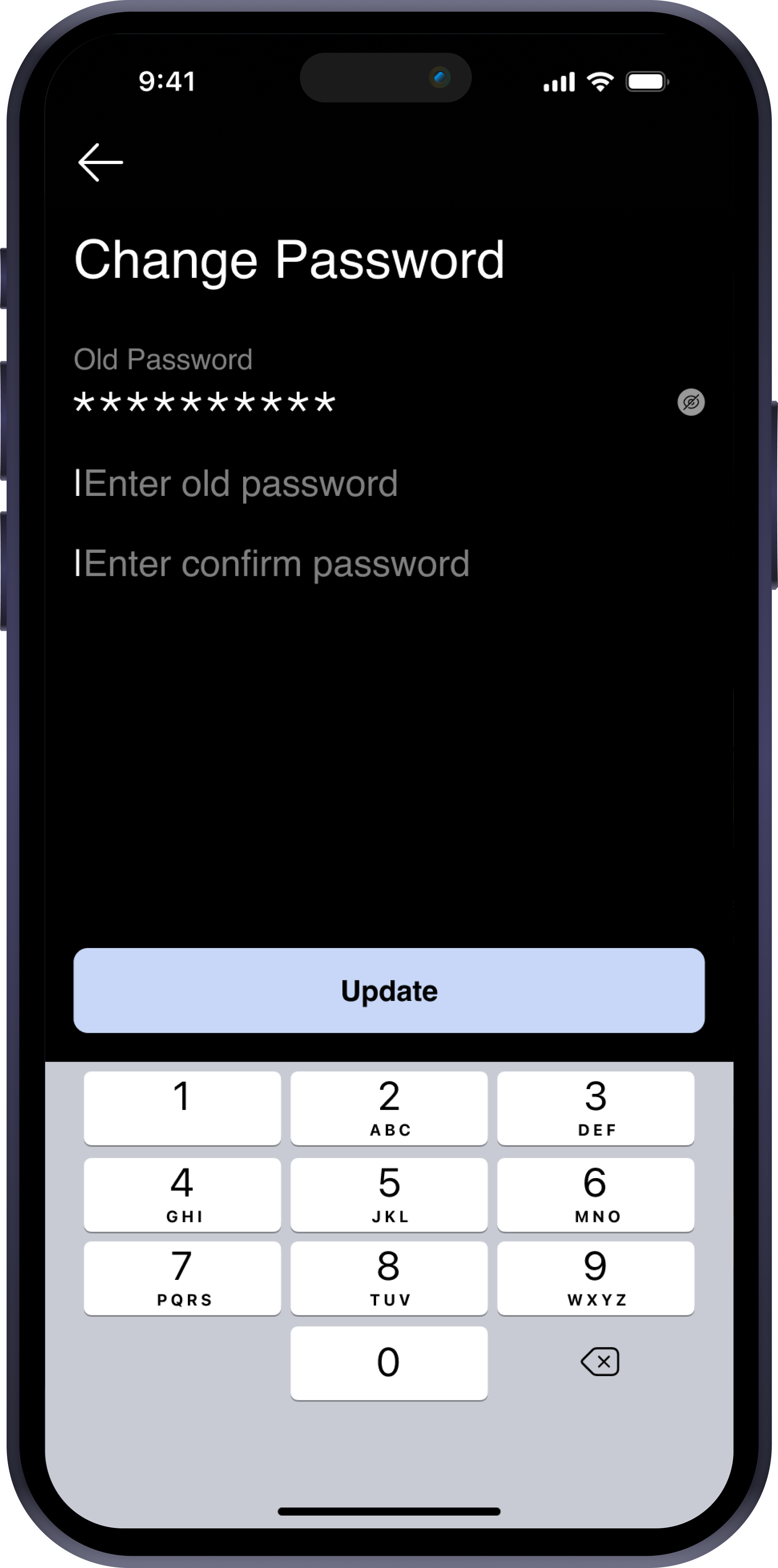This screenshot has width=778, height=1568.
Task: Enter digit 0 on the keypad
Action: [389, 1363]
